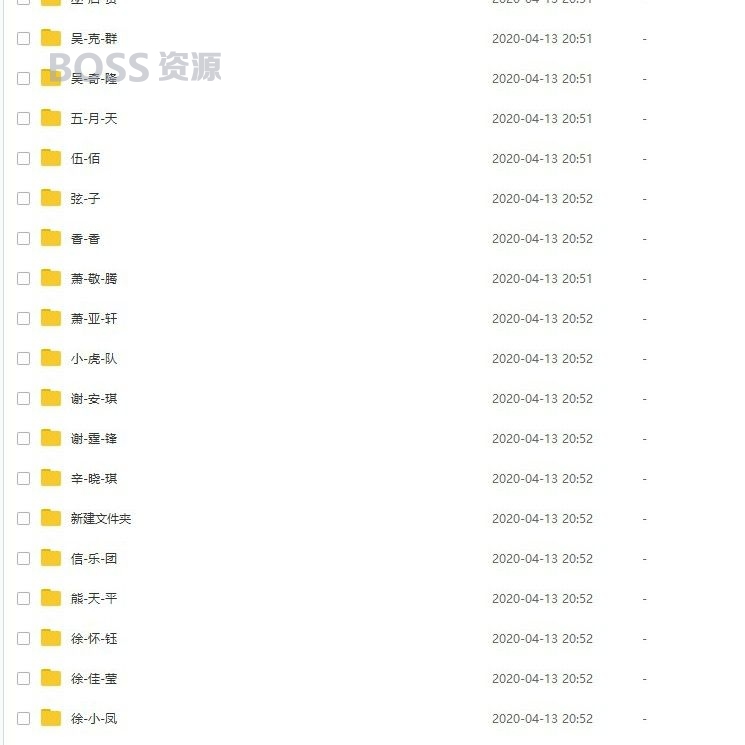Open the 徐-小-凤 folder
This screenshot has height=745, width=745.
coord(93,718)
